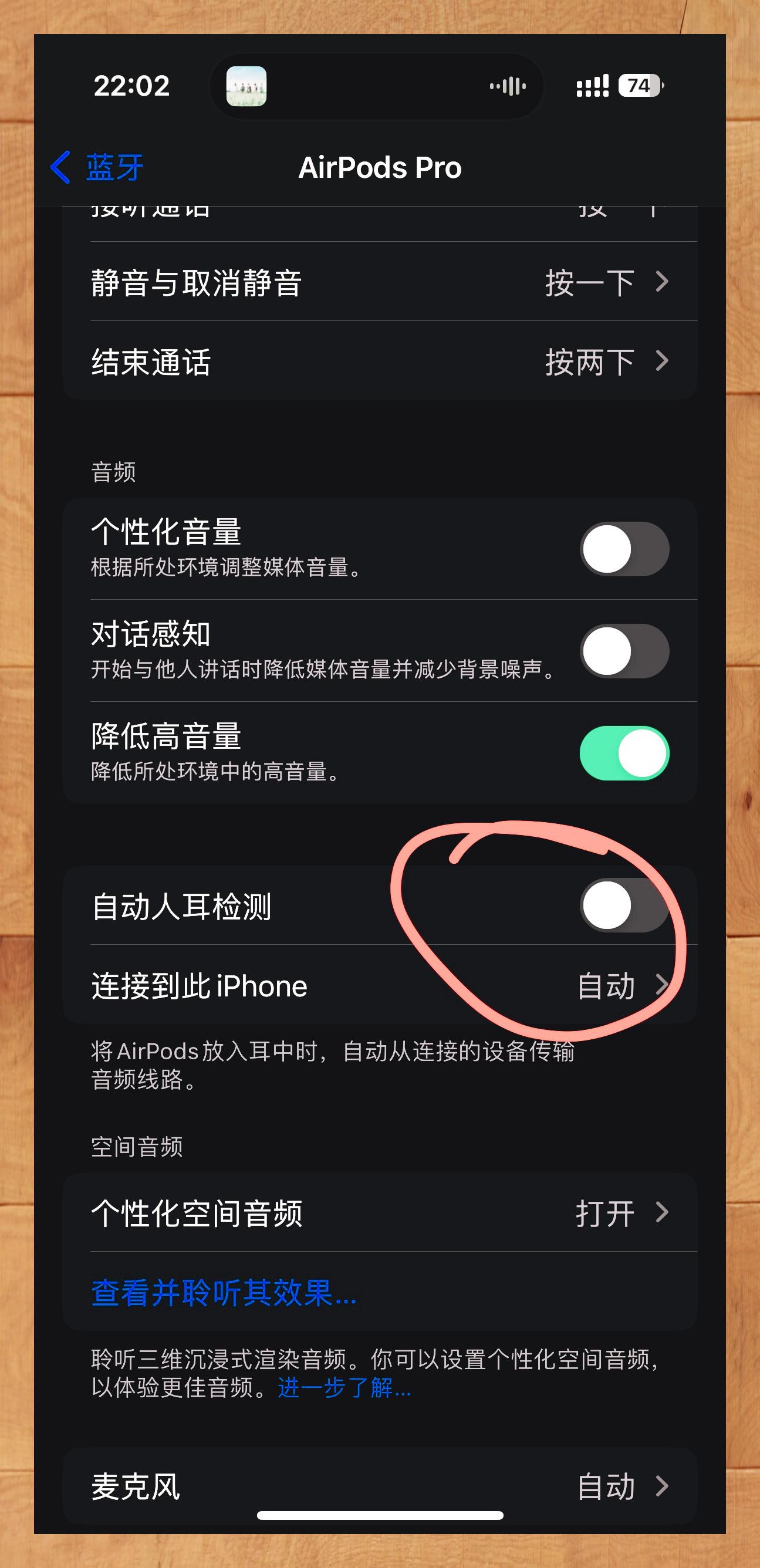This screenshot has height=1568, width=760.
Task: Open the 进一步了解 link
Action: (344, 1388)
